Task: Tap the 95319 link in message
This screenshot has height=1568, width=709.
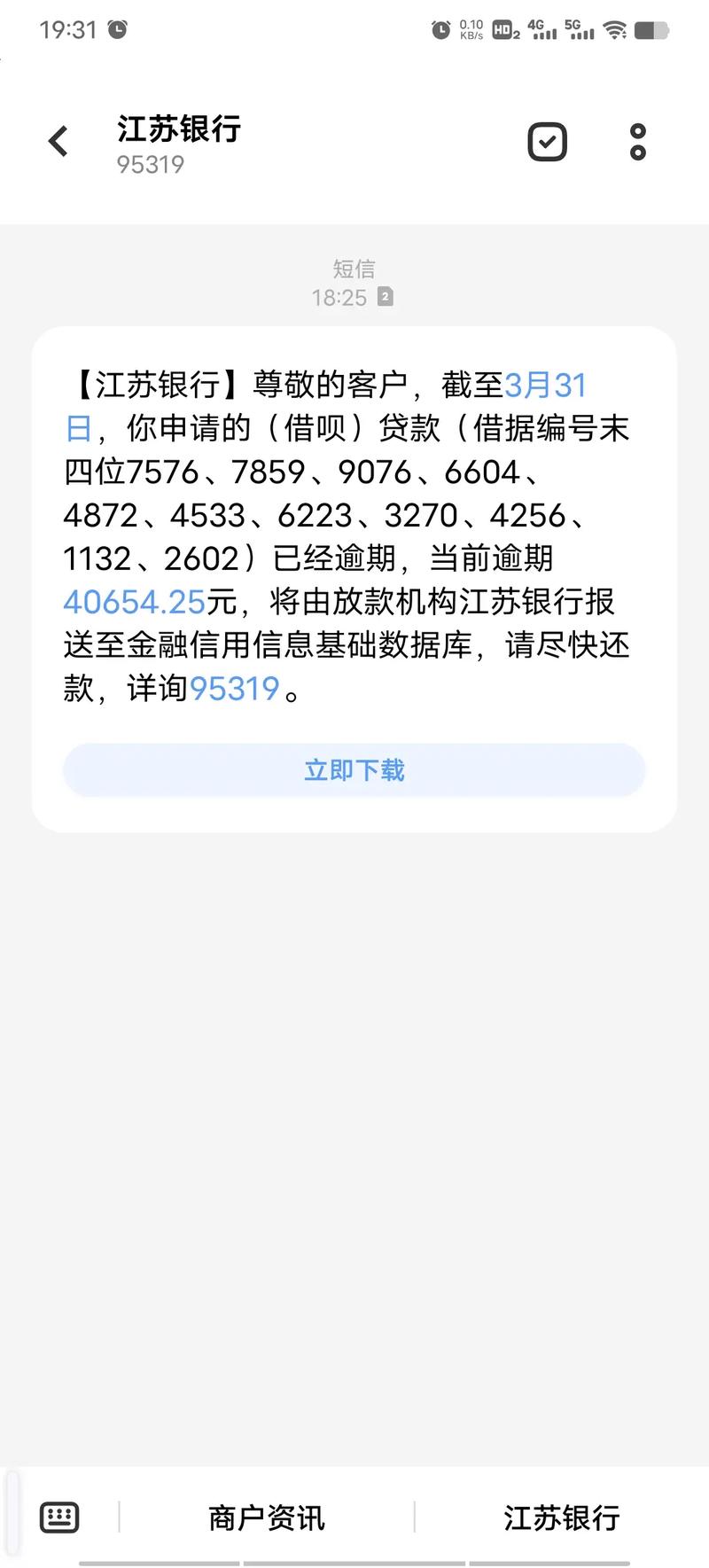Action: pos(234,689)
